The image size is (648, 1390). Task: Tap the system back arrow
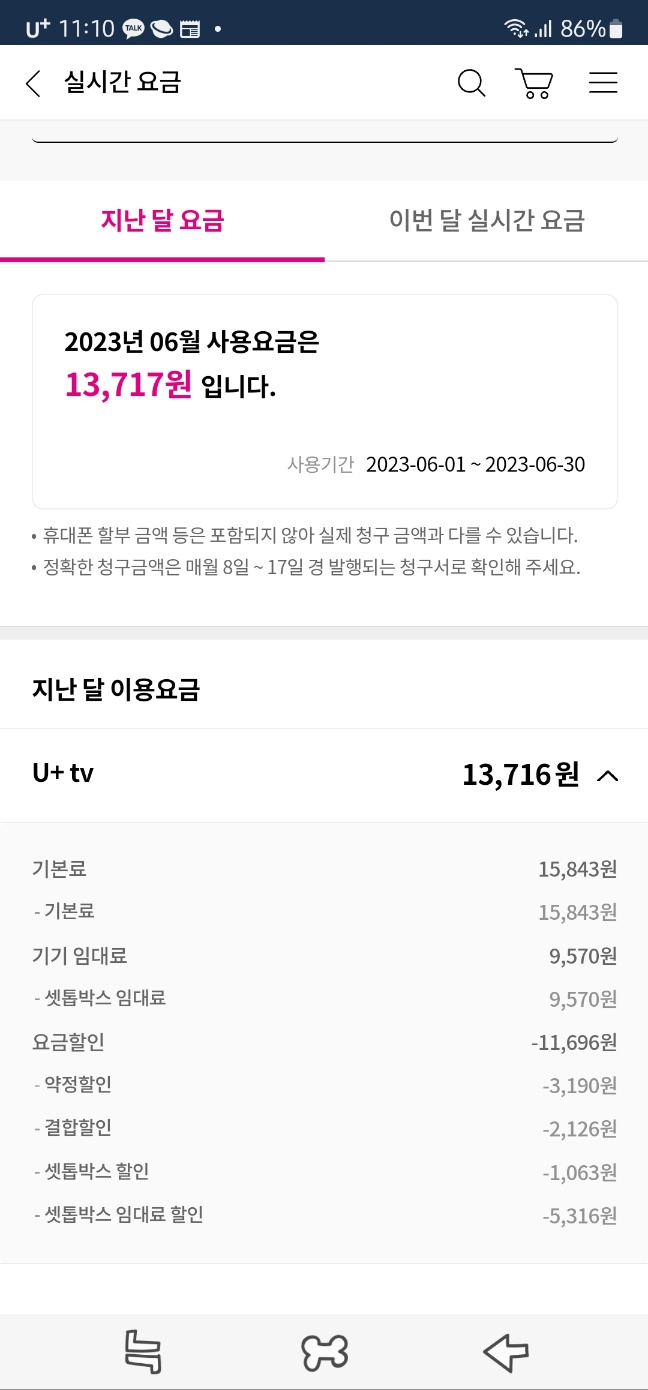[x=505, y=1352]
